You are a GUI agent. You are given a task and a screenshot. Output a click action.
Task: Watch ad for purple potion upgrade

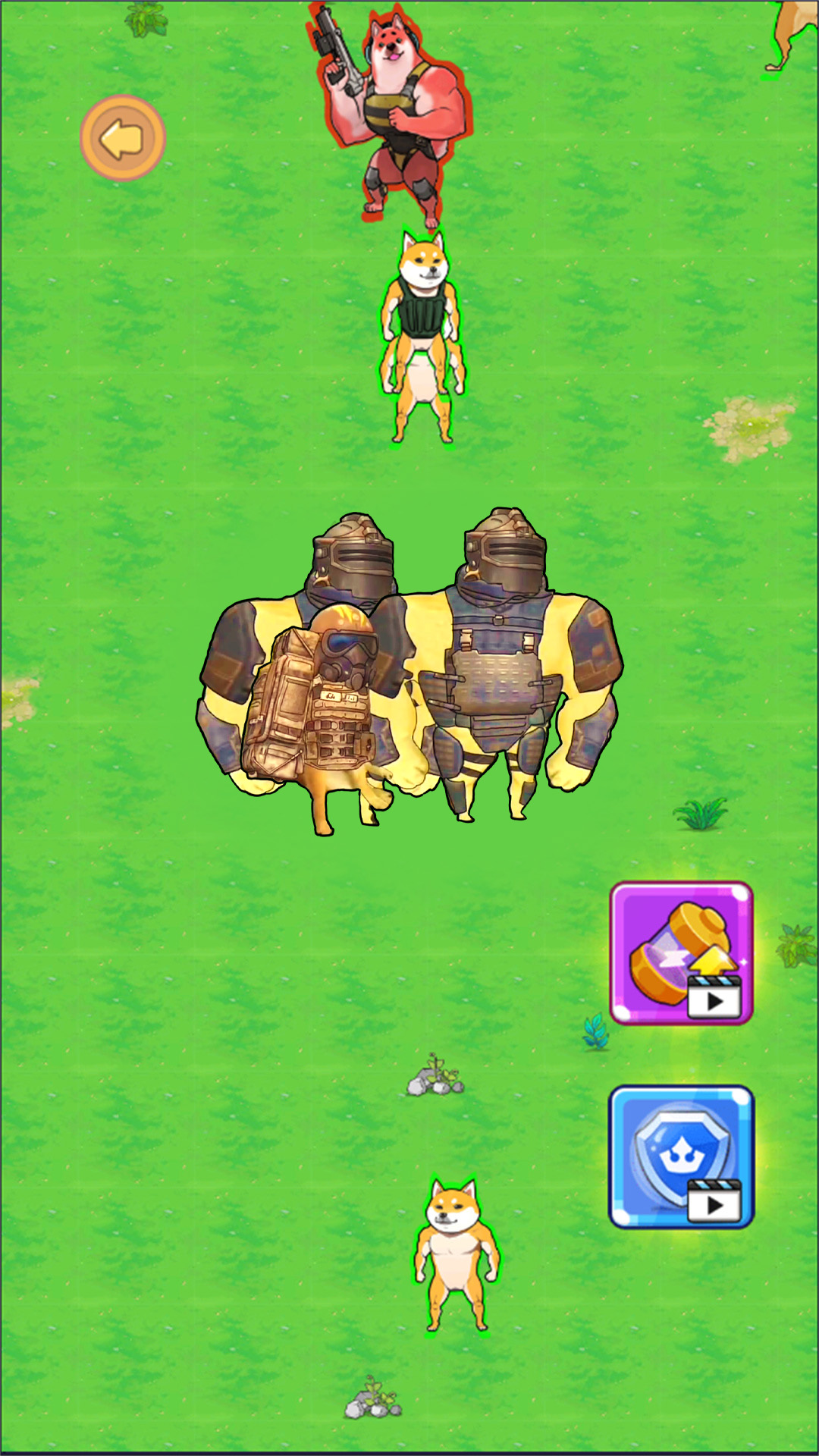[681, 952]
